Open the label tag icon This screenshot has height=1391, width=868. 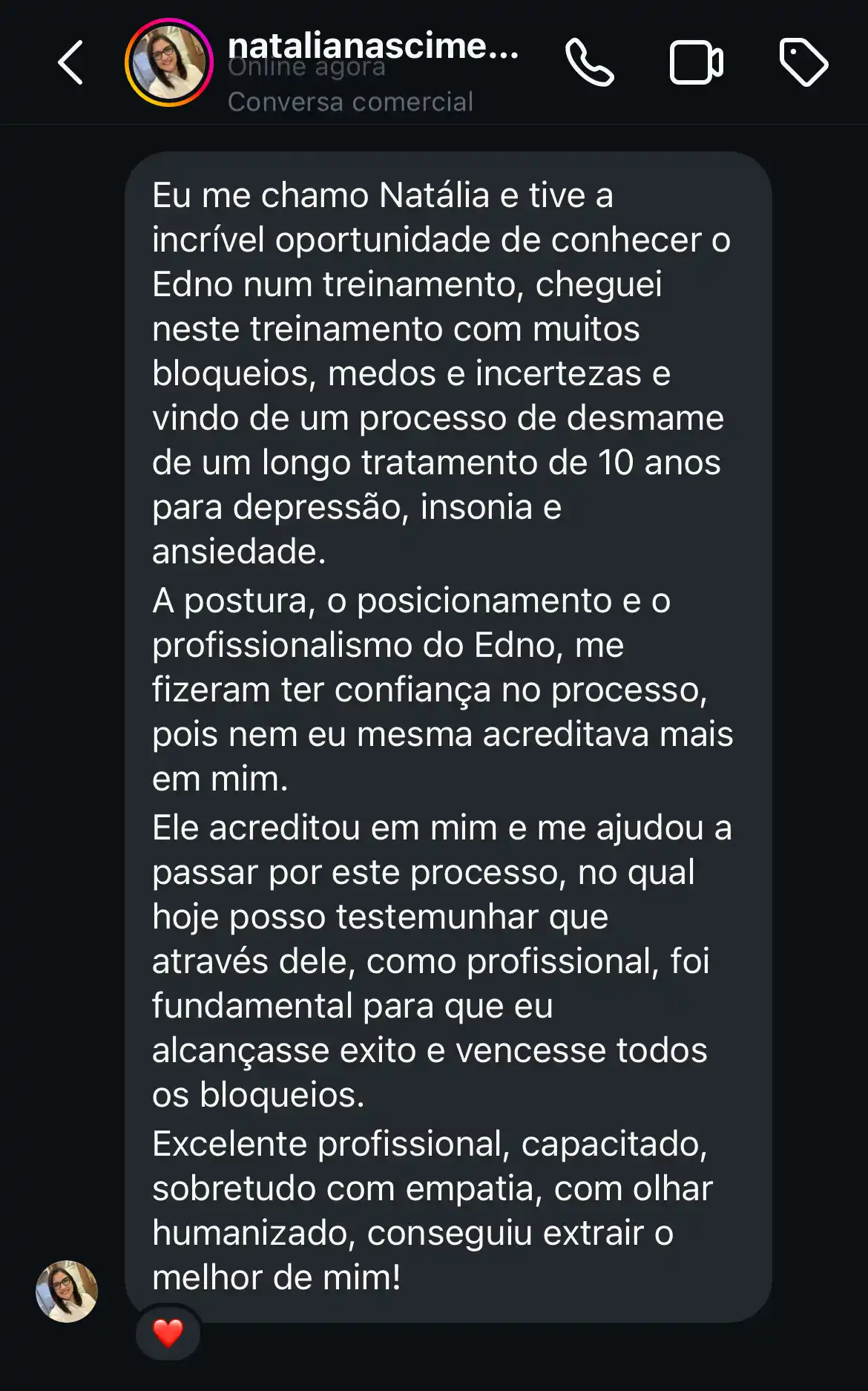(x=804, y=62)
